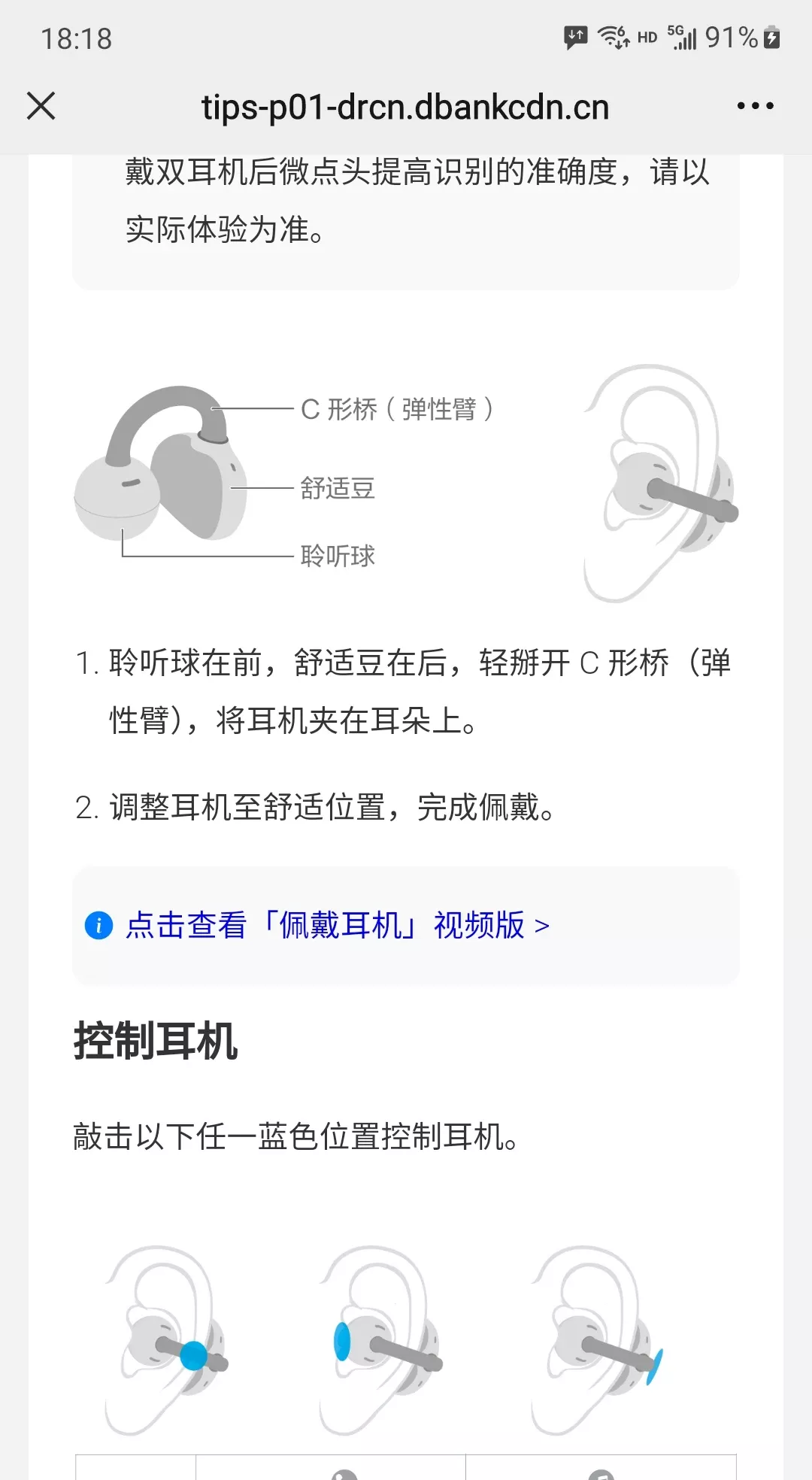Tap the signal strength bars icon

[x=689, y=39]
